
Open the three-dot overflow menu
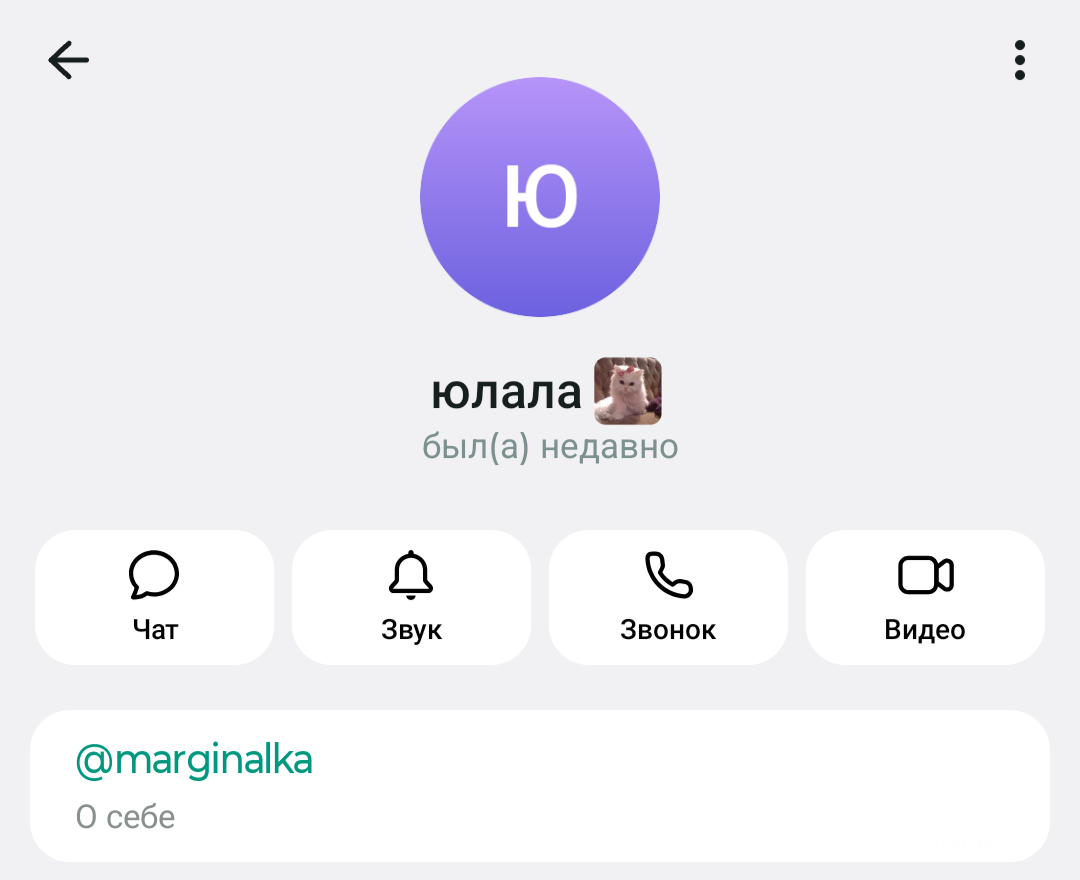1019,60
